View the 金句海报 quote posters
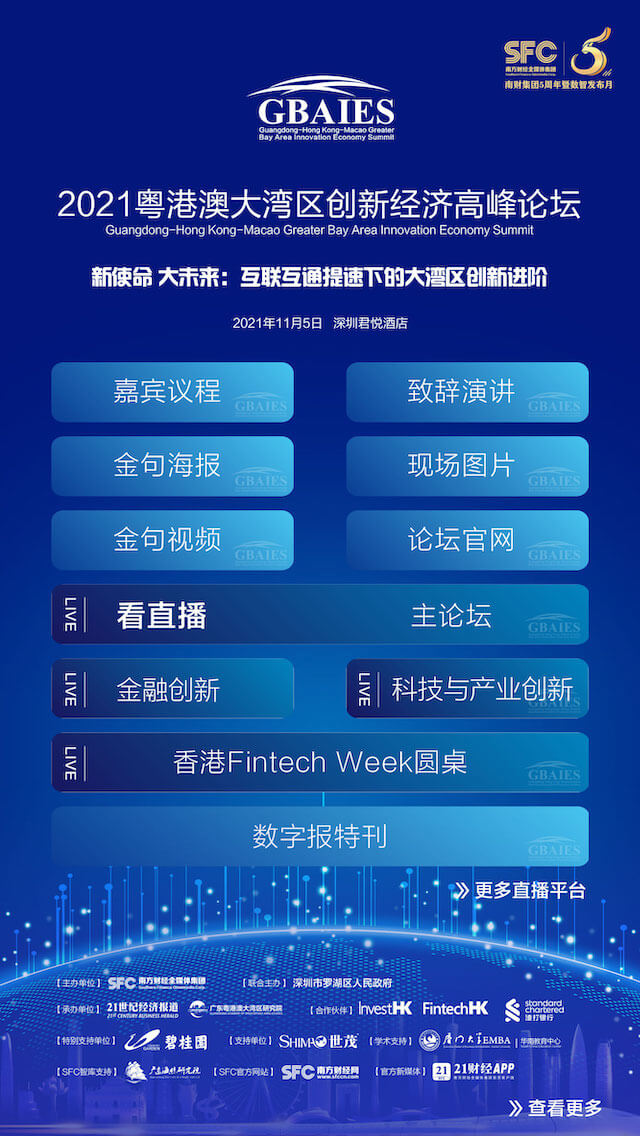Viewport: 640px width, 1136px height. click(172, 466)
